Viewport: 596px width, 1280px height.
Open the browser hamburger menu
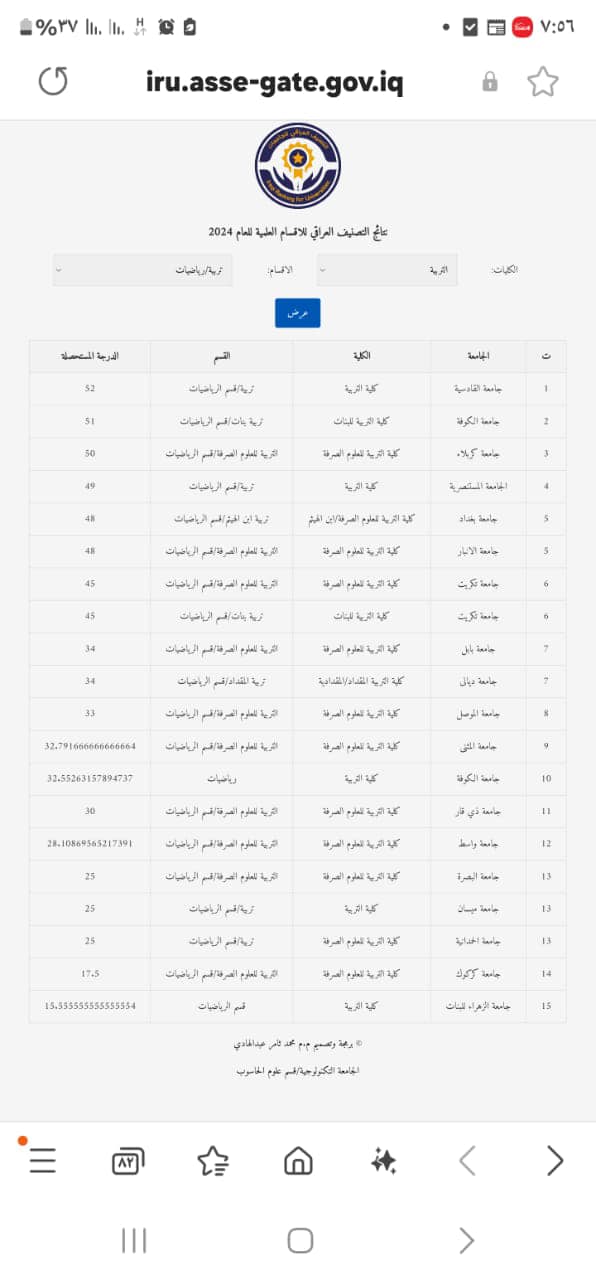[42, 1160]
